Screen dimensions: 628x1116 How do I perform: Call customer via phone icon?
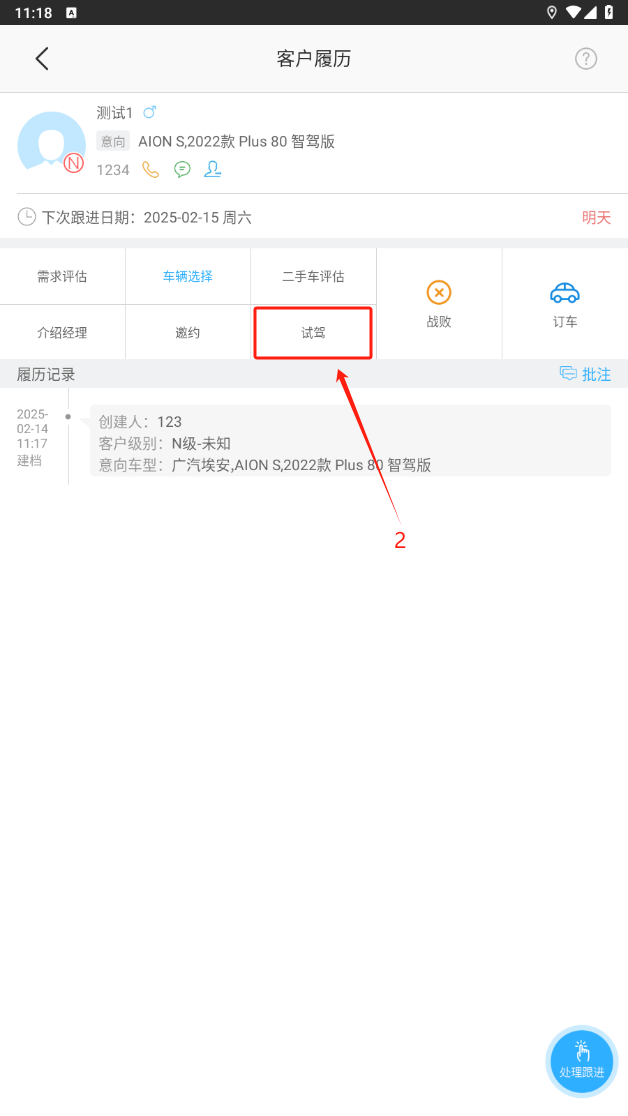click(151, 169)
